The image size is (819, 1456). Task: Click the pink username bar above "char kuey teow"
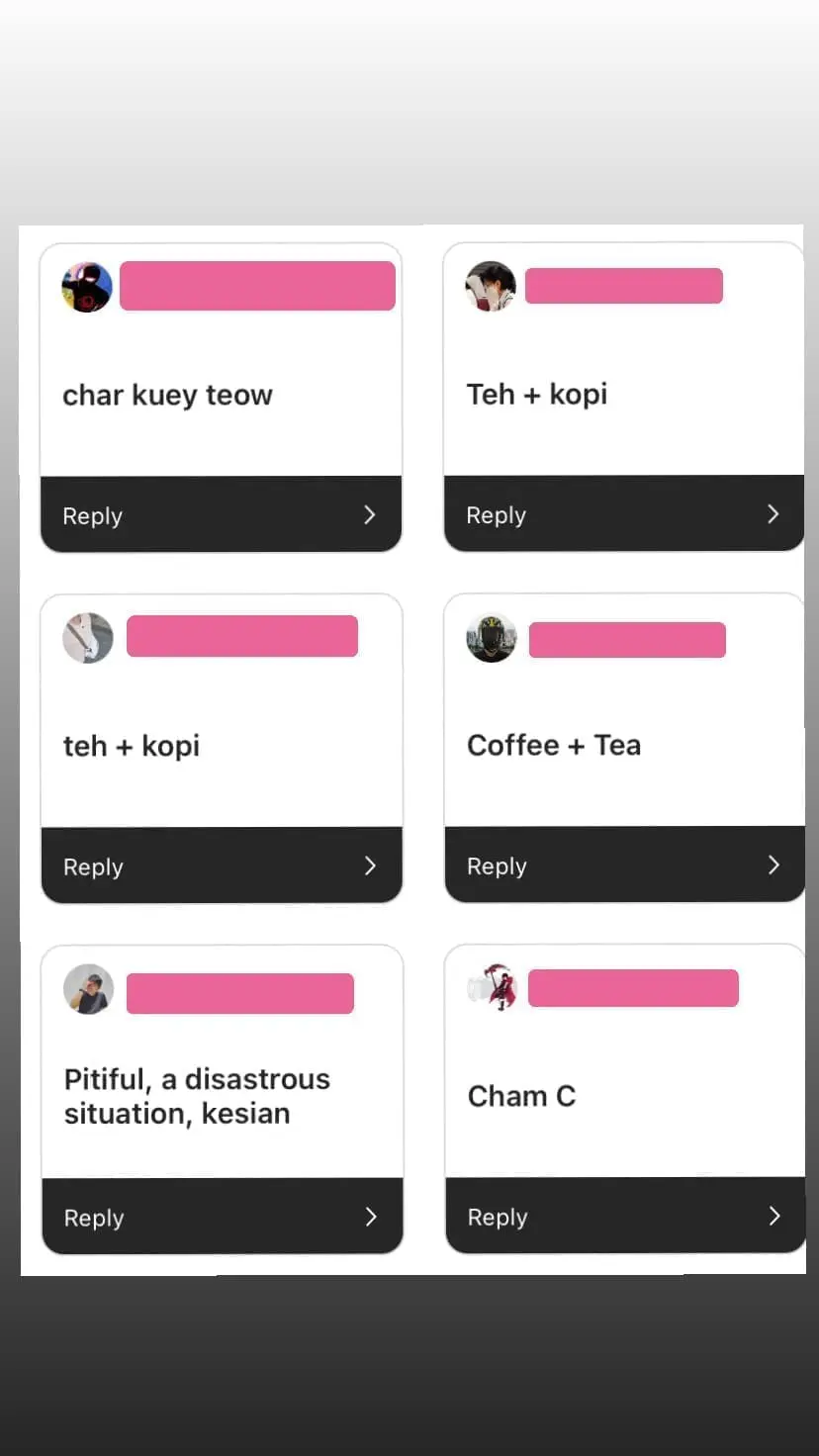tap(256, 286)
